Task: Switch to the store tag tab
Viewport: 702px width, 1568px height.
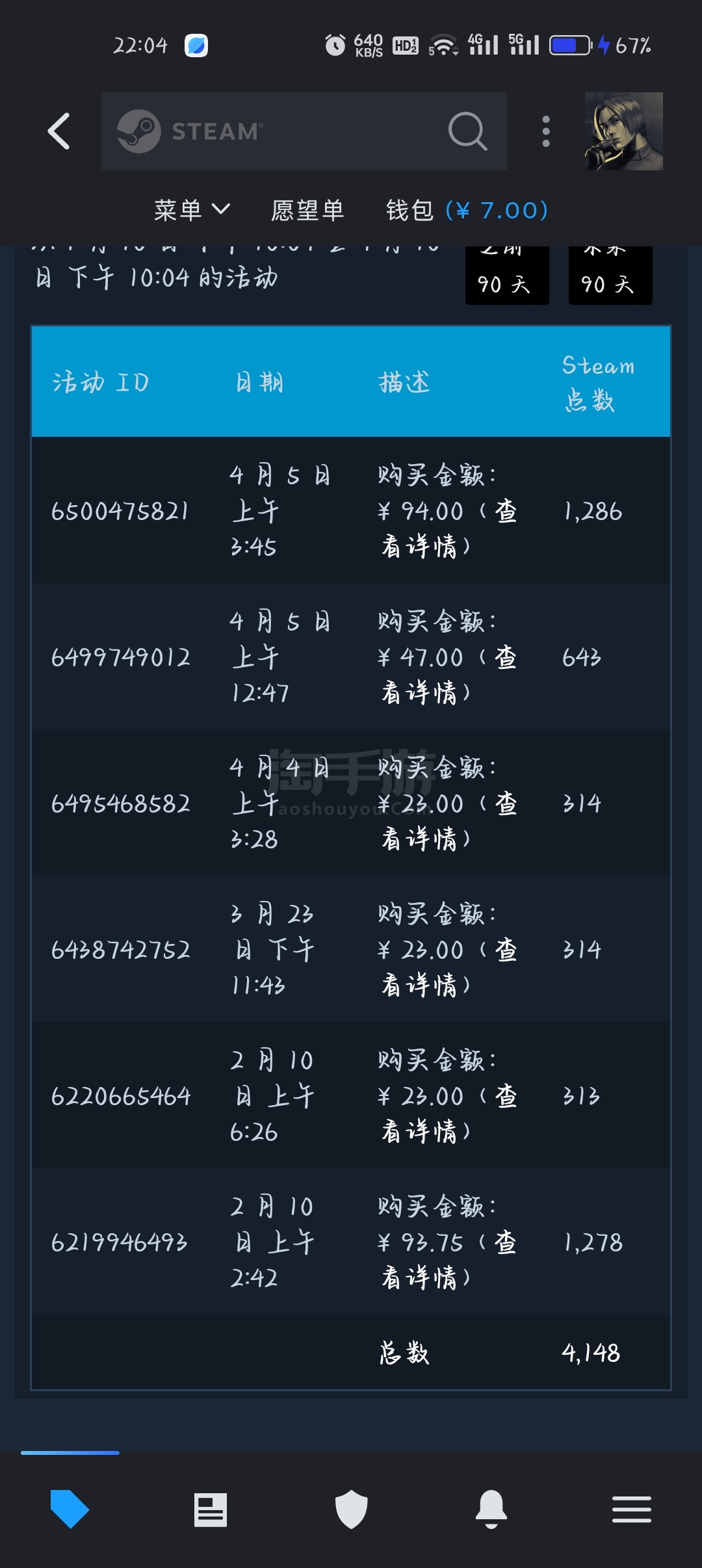Action: [x=70, y=1509]
